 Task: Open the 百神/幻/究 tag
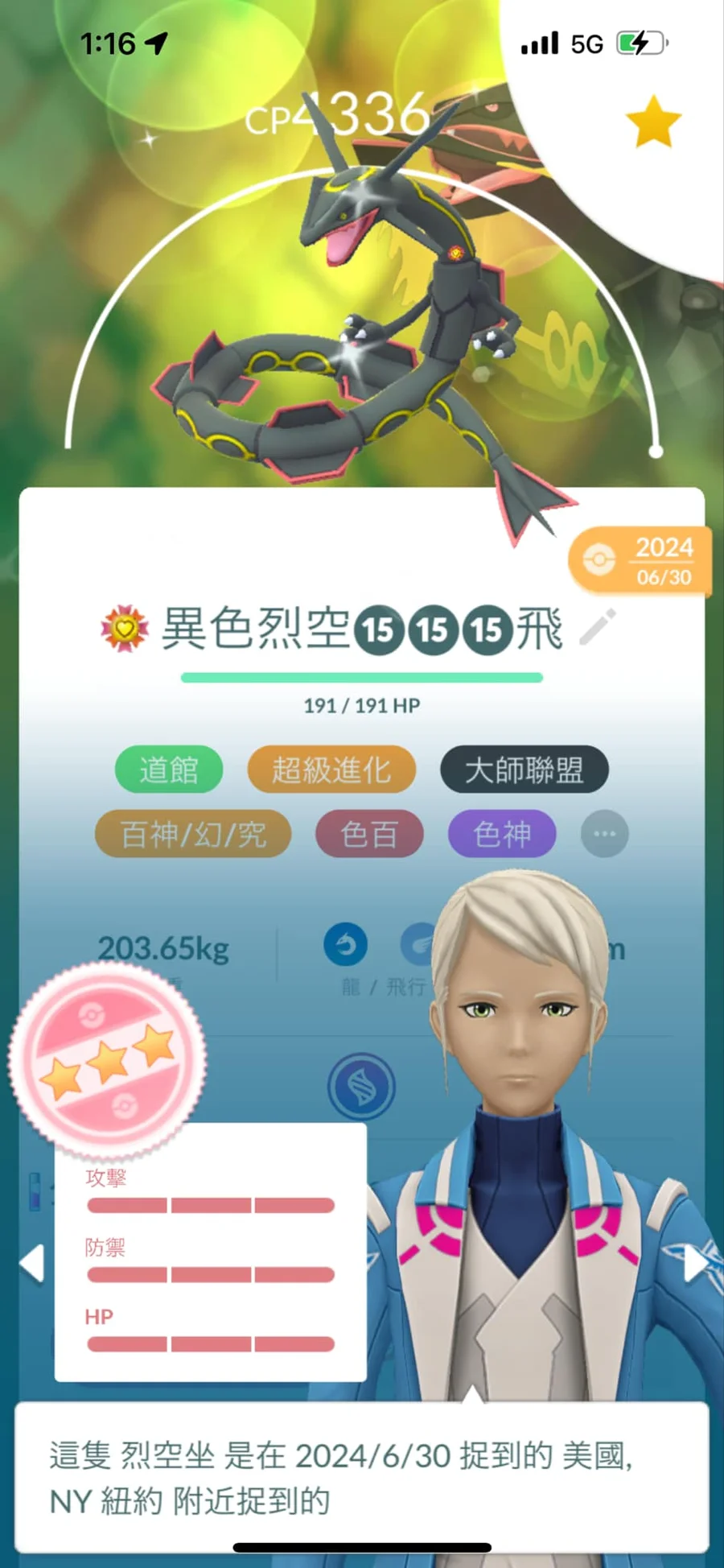[x=193, y=834]
